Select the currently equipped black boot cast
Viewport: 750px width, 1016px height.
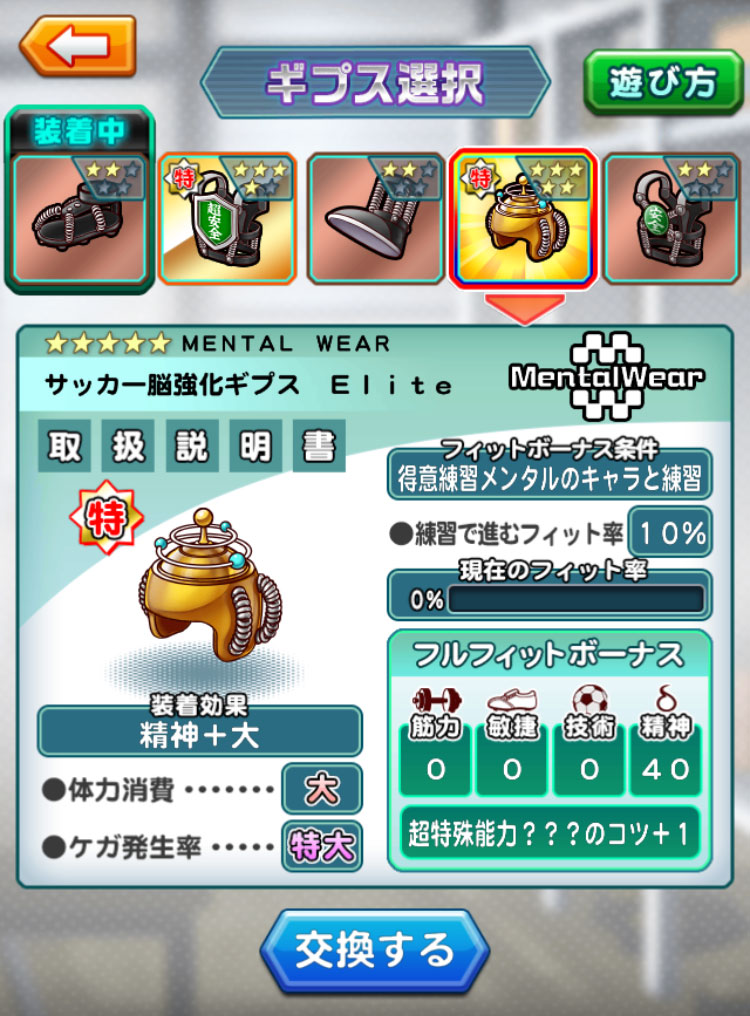pyautogui.click(x=80, y=219)
